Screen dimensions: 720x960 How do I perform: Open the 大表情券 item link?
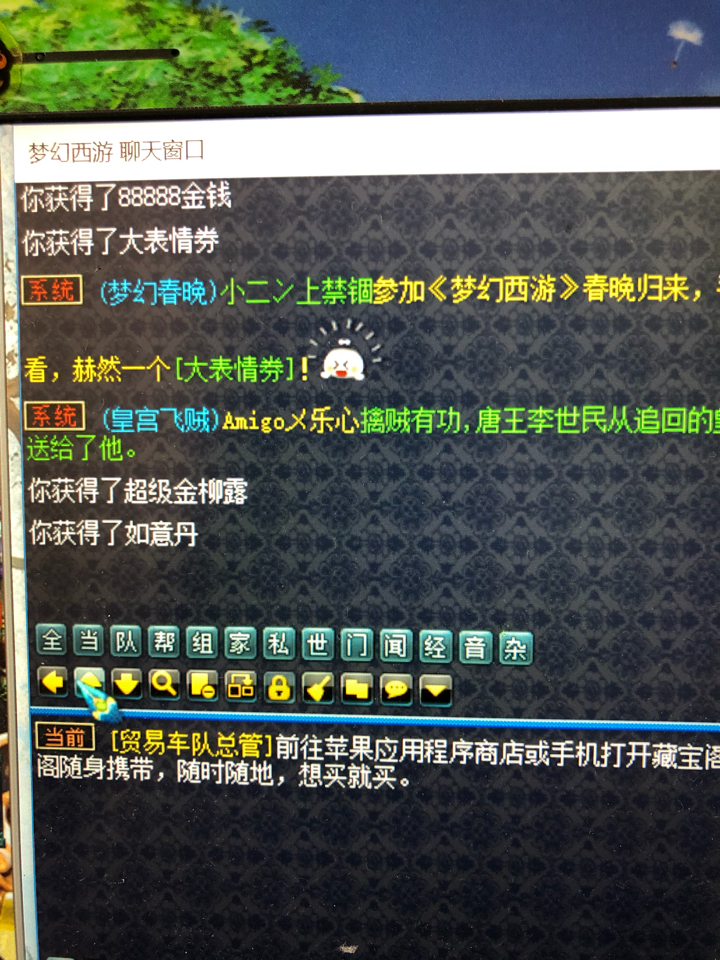(x=234, y=370)
